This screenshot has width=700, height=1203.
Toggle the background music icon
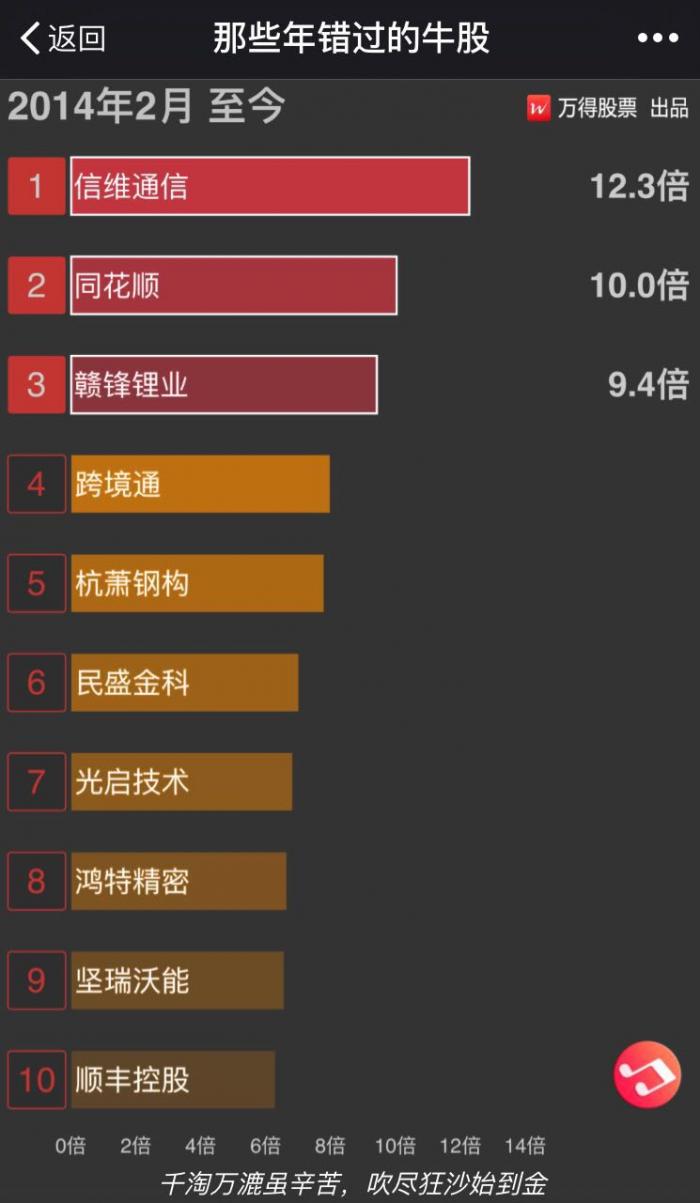coord(647,1074)
